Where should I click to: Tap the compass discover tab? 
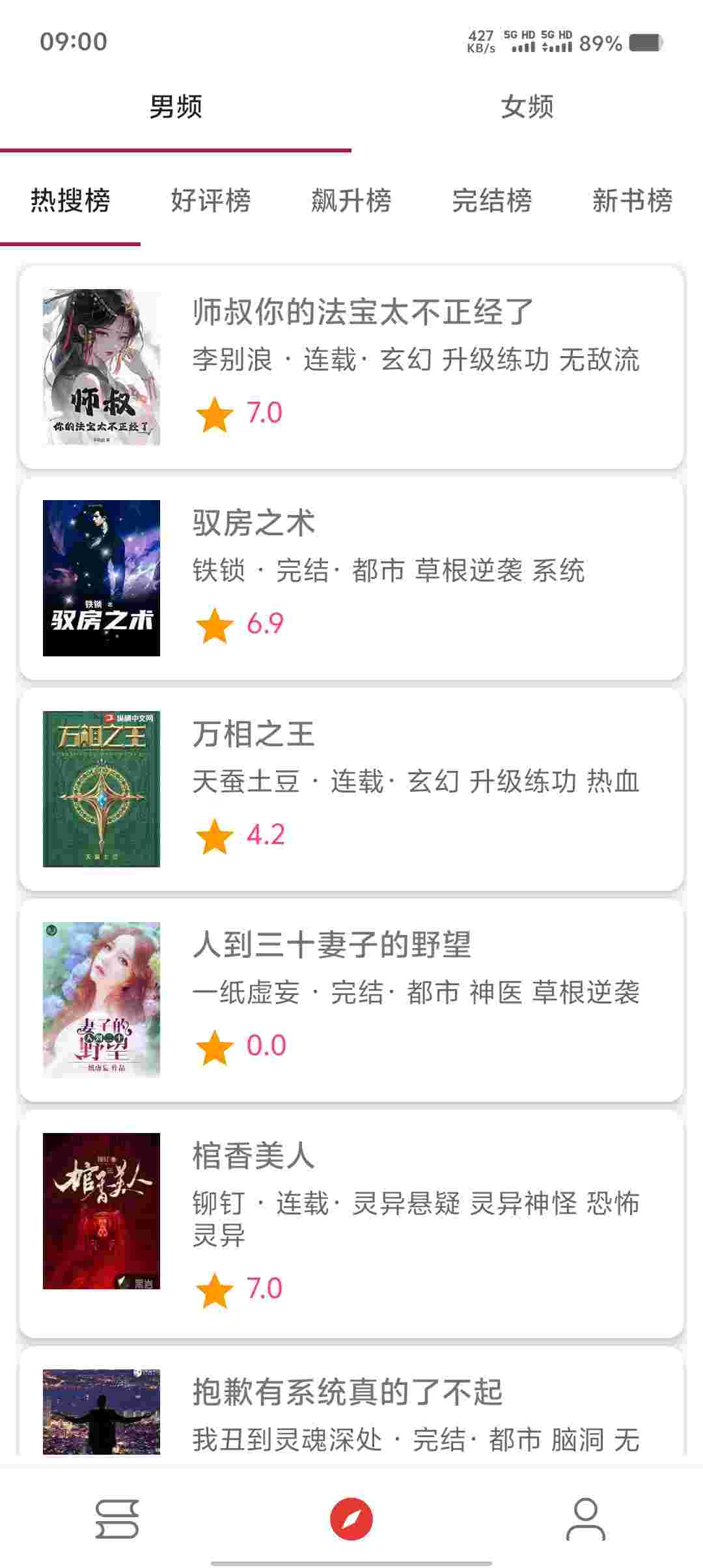[351, 1519]
